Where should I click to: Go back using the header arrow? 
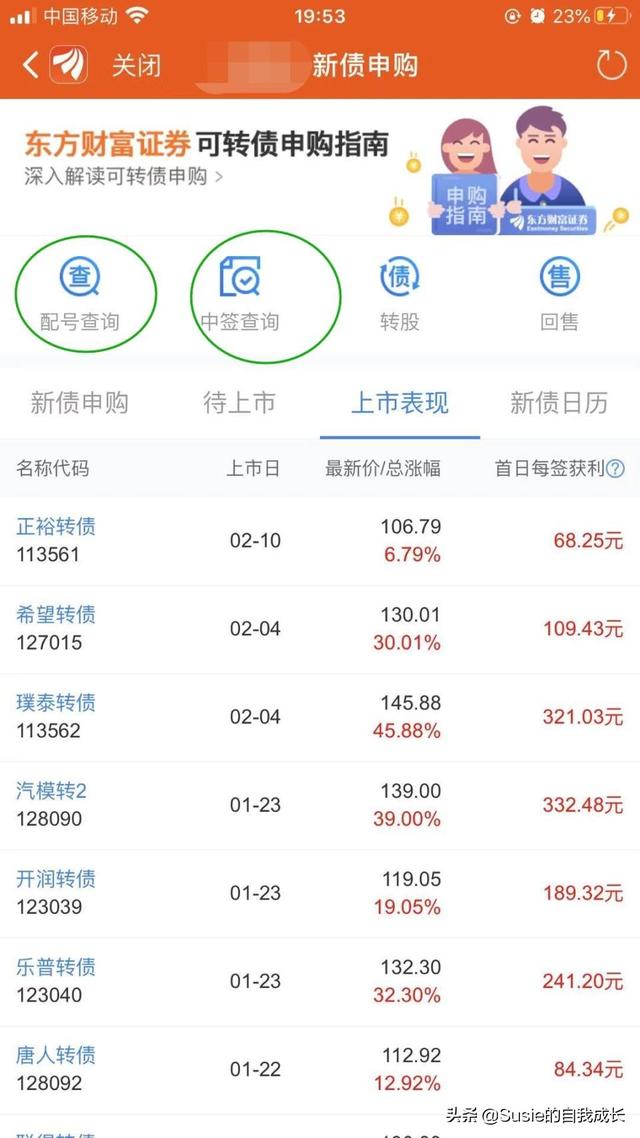[30, 66]
